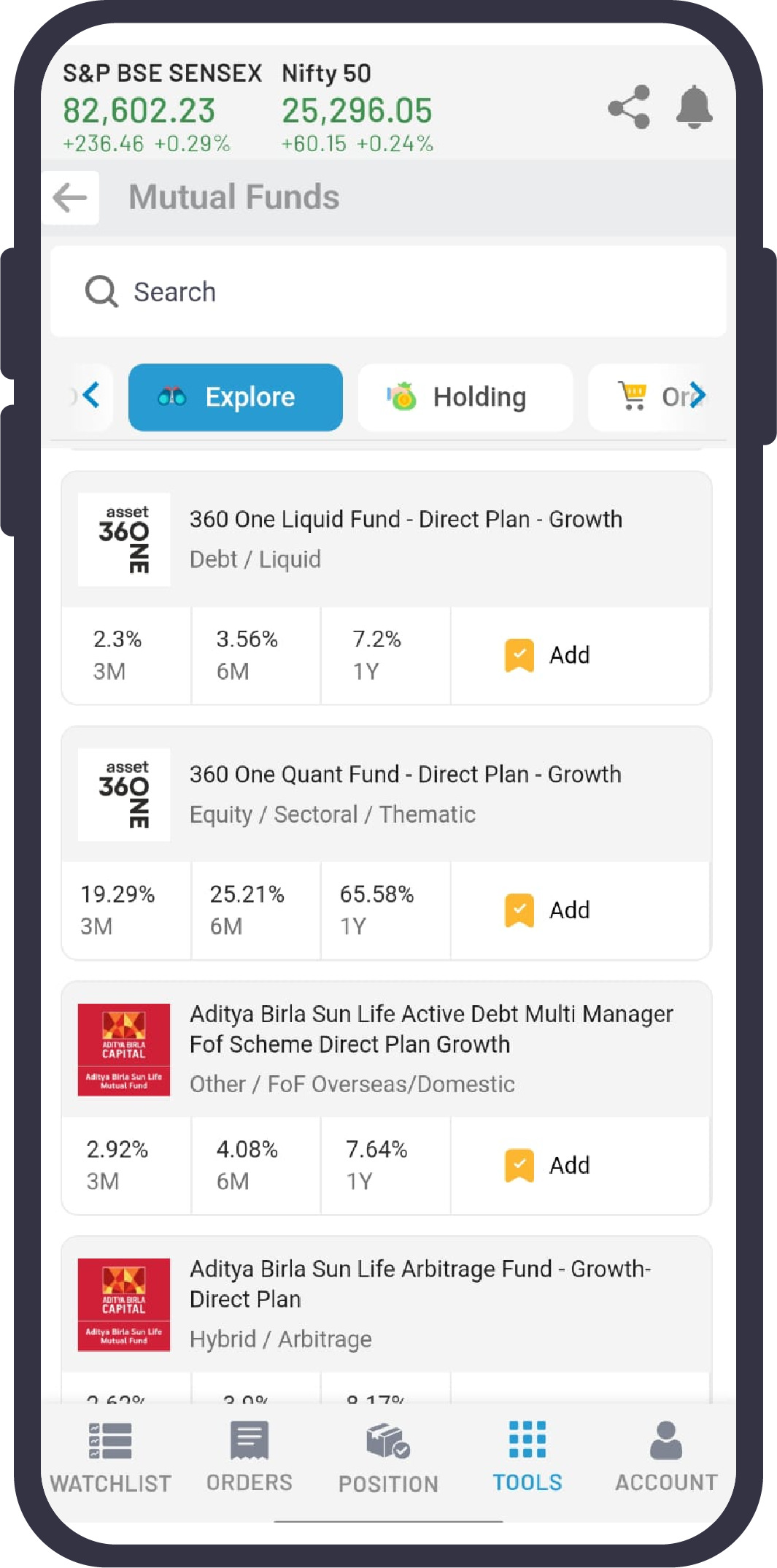Switch to the Holding tab
This screenshot has height=1568, width=777.
point(465,396)
